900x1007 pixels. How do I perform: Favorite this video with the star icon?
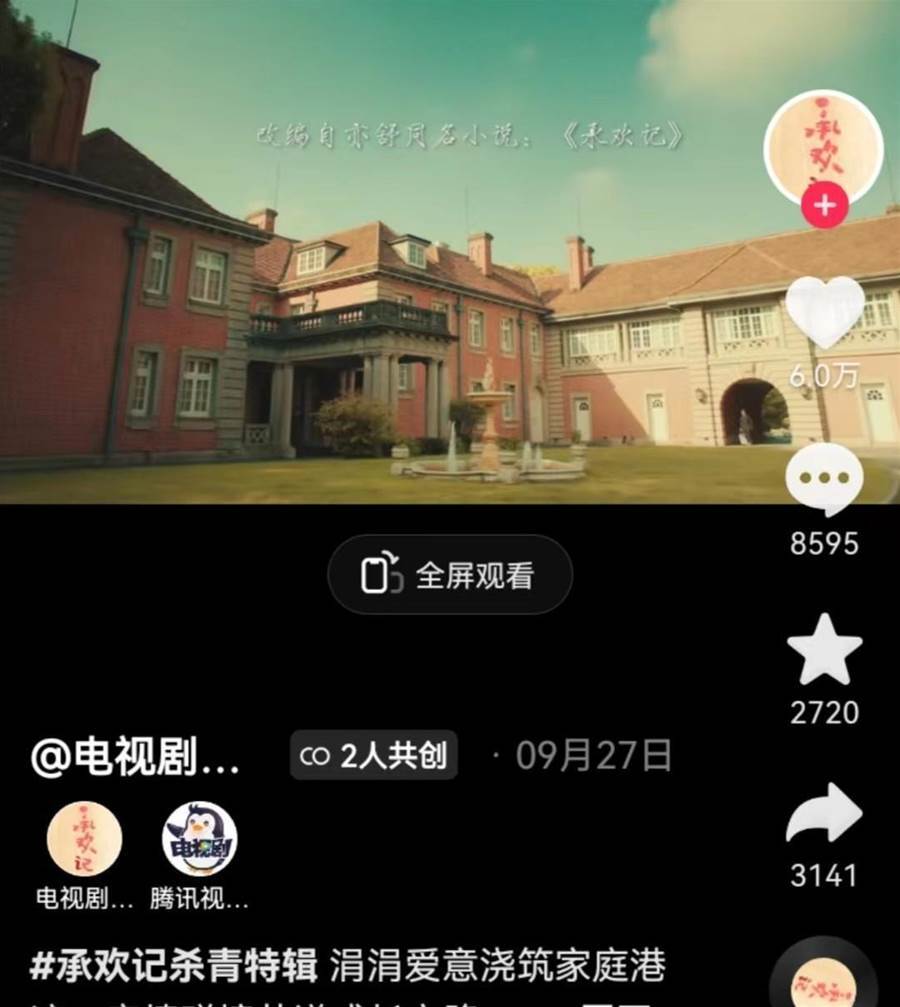point(824,651)
